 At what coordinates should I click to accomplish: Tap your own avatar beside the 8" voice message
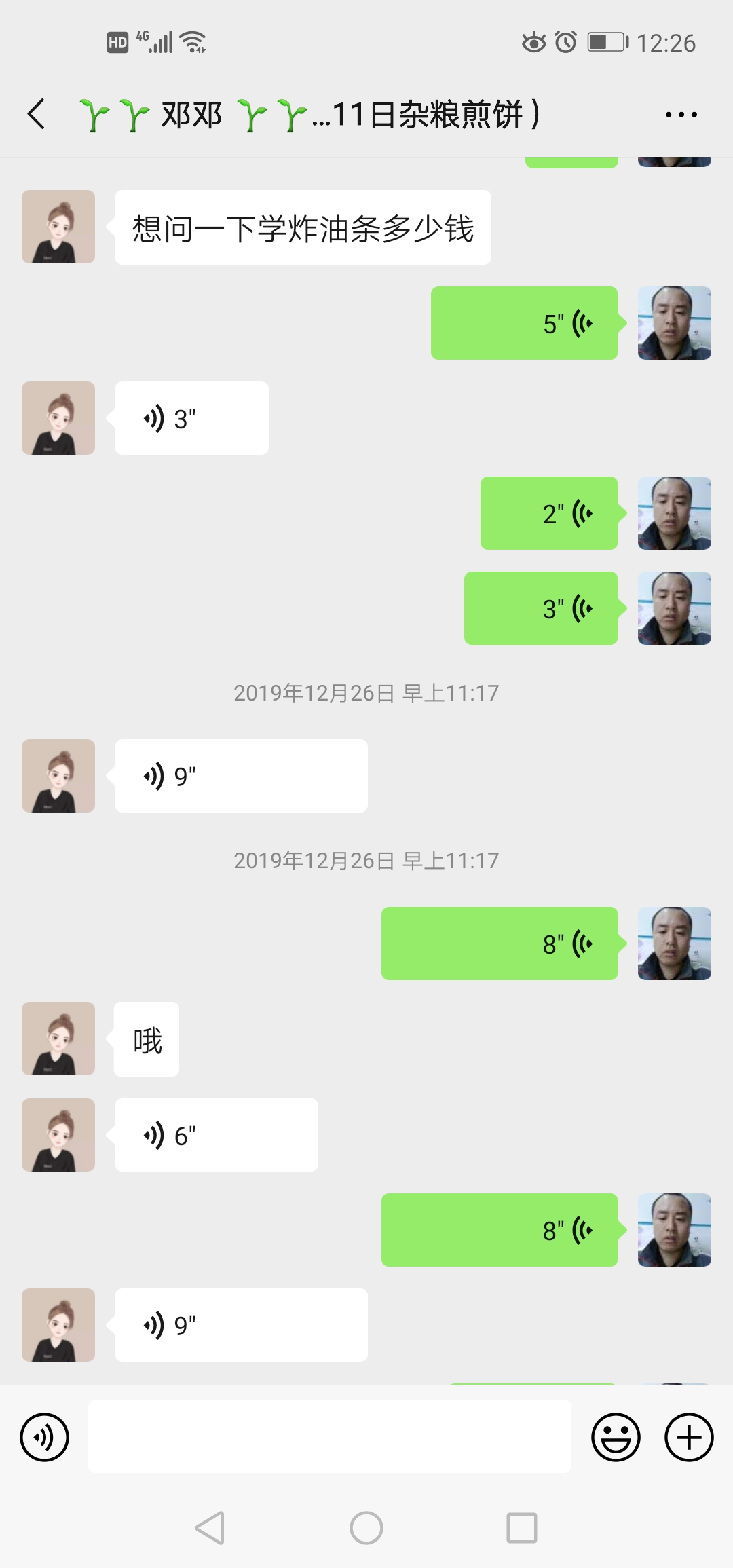[673, 1230]
